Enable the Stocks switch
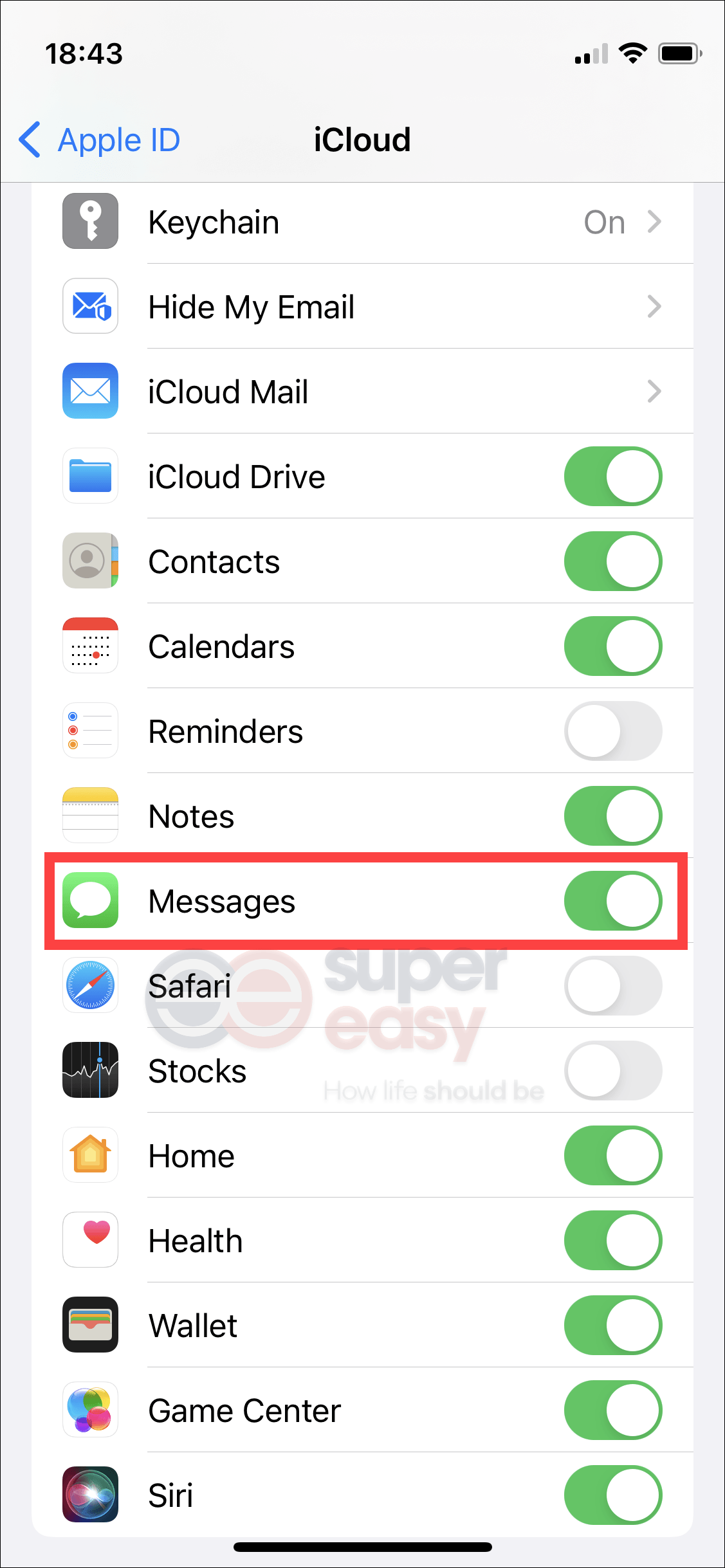 coord(612,1071)
